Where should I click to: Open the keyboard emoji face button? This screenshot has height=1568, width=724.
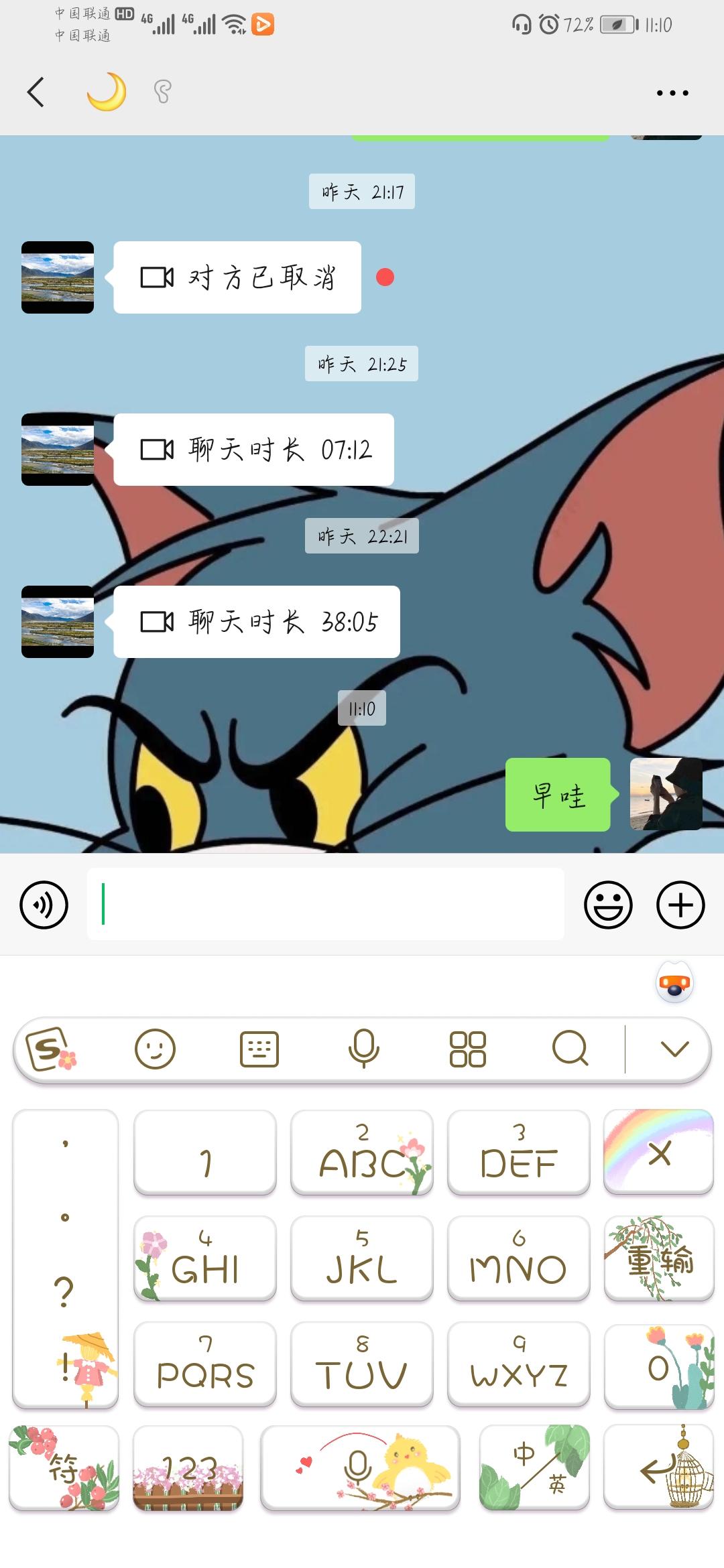[155, 1049]
